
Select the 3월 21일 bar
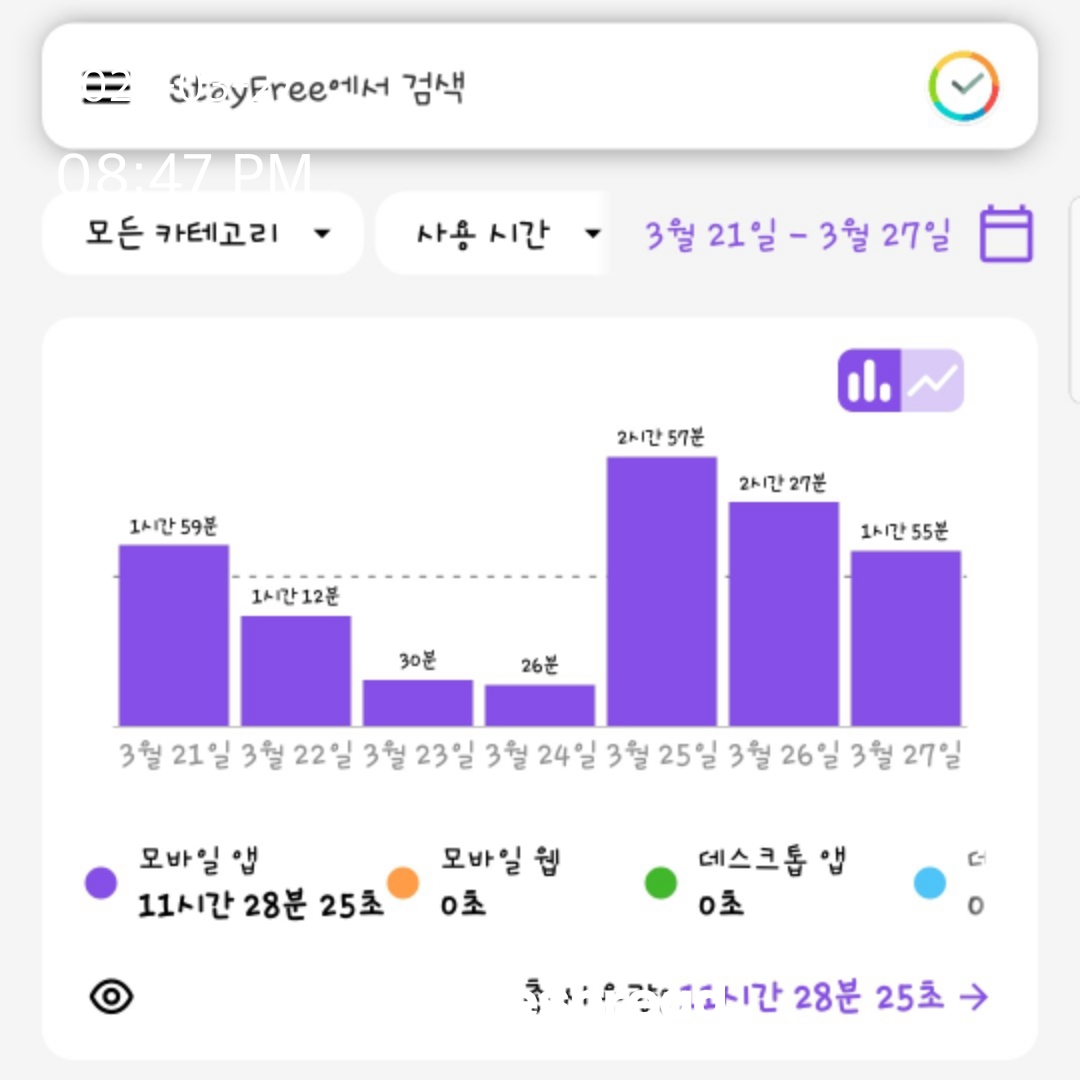tap(174, 635)
